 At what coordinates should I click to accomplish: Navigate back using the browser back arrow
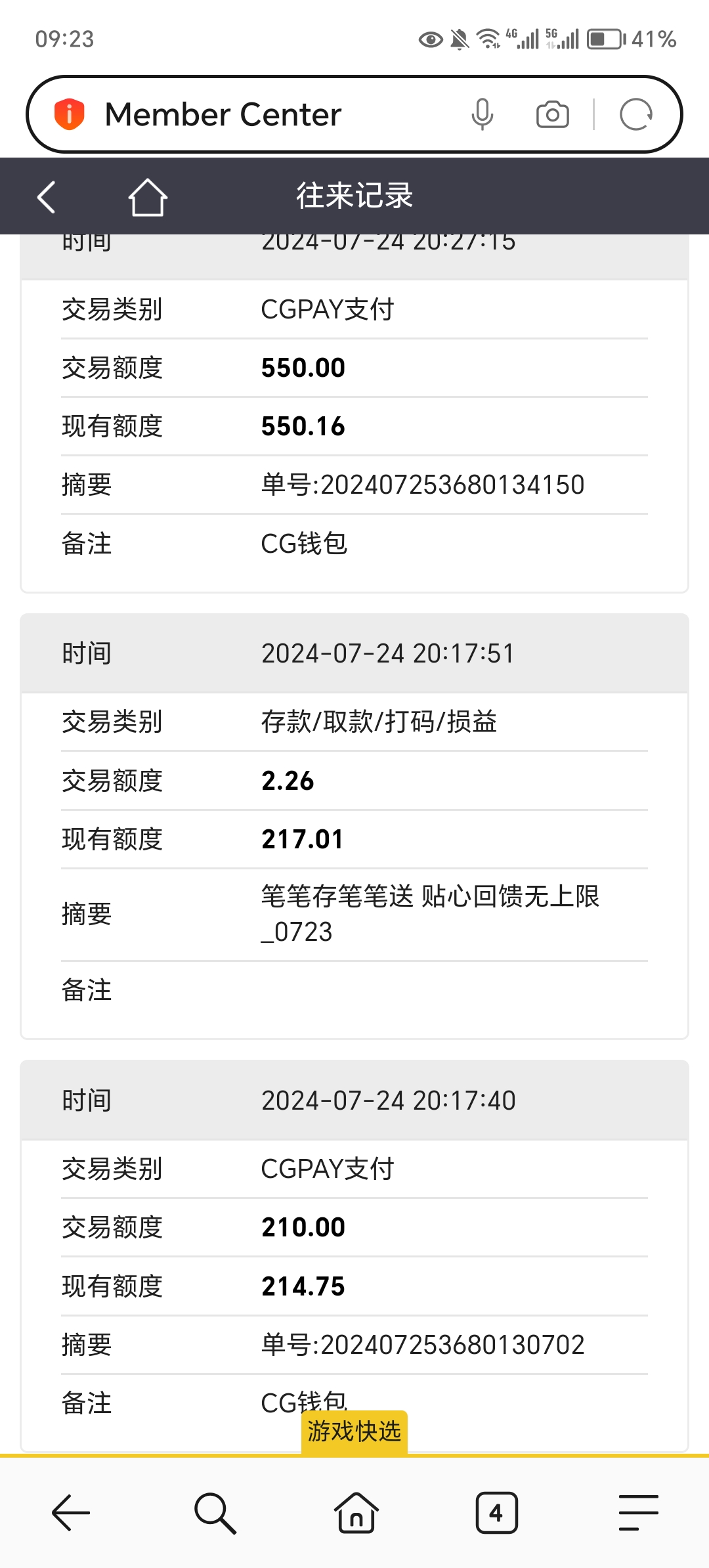(71, 1513)
